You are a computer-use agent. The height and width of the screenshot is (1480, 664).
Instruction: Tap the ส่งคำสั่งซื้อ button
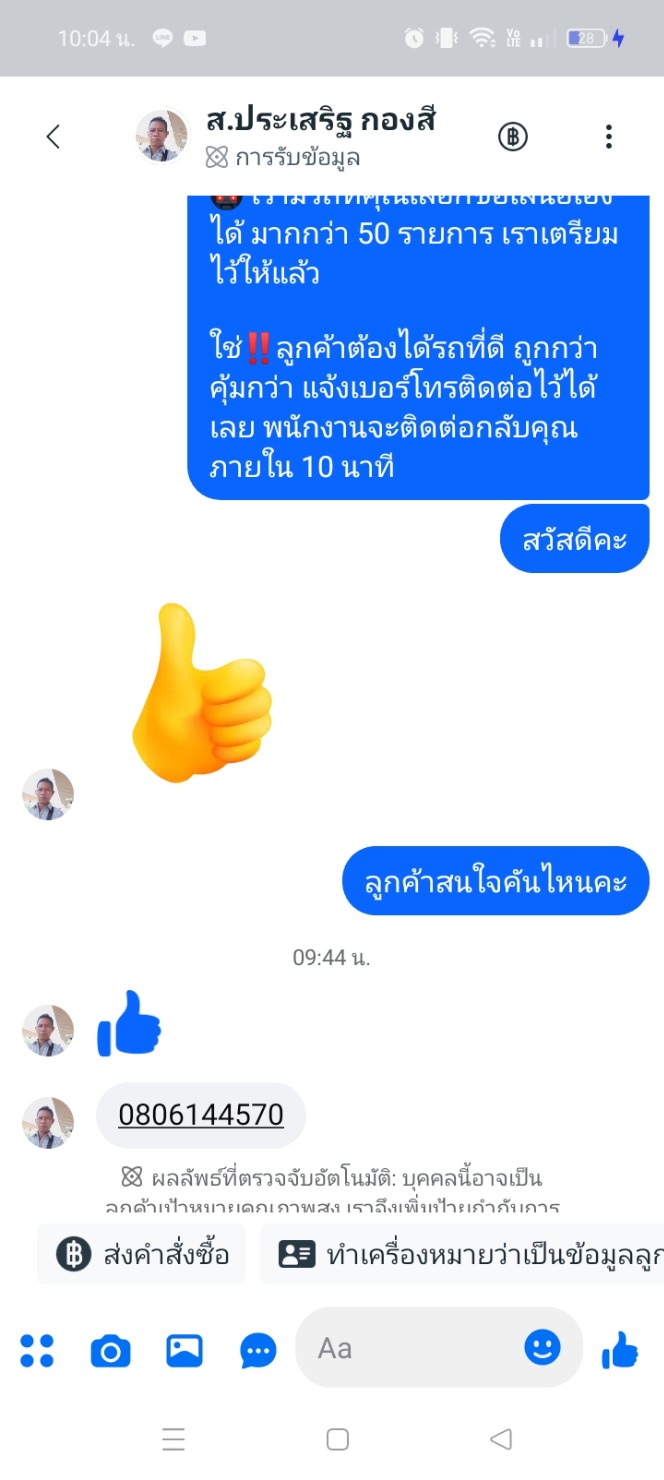point(141,1254)
